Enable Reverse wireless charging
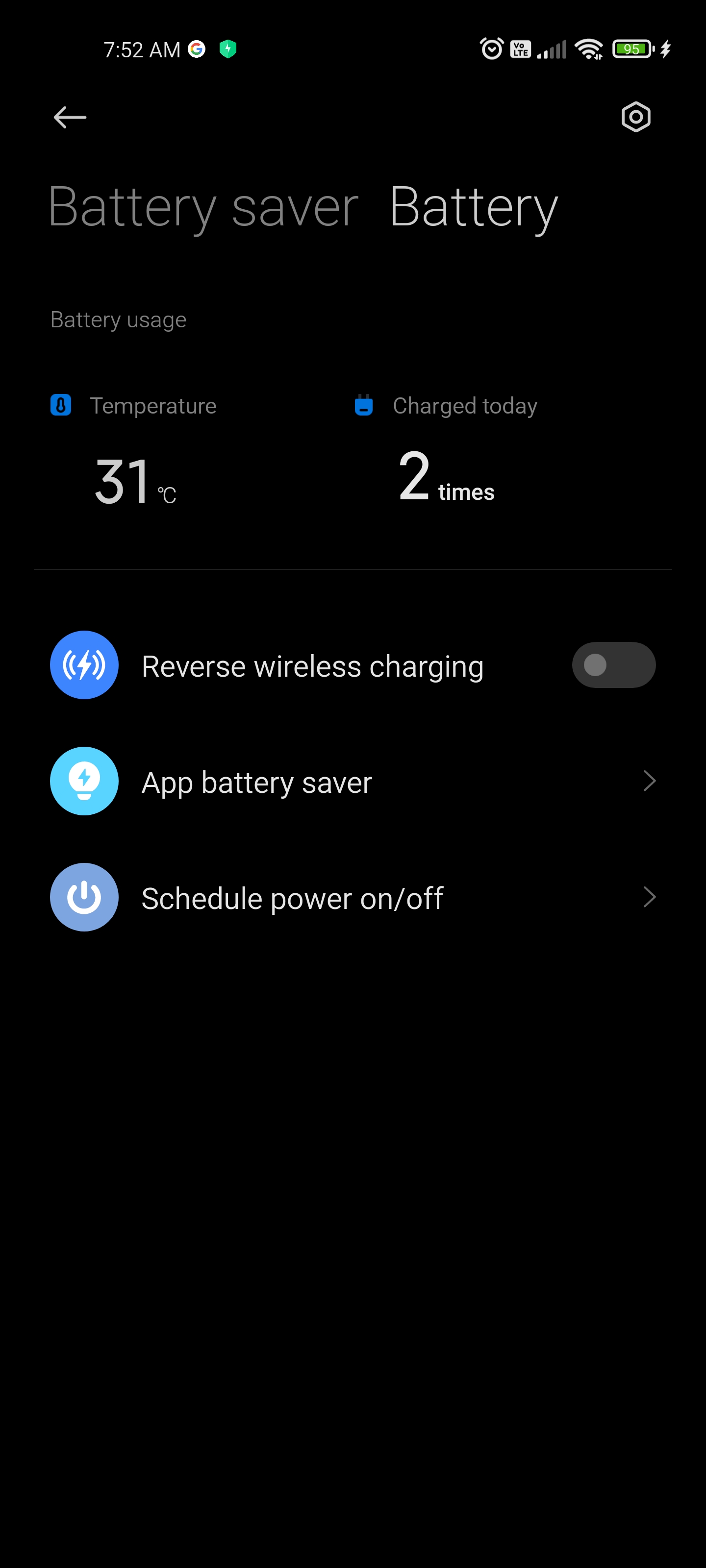This screenshot has width=706, height=1568. pyautogui.click(x=613, y=665)
